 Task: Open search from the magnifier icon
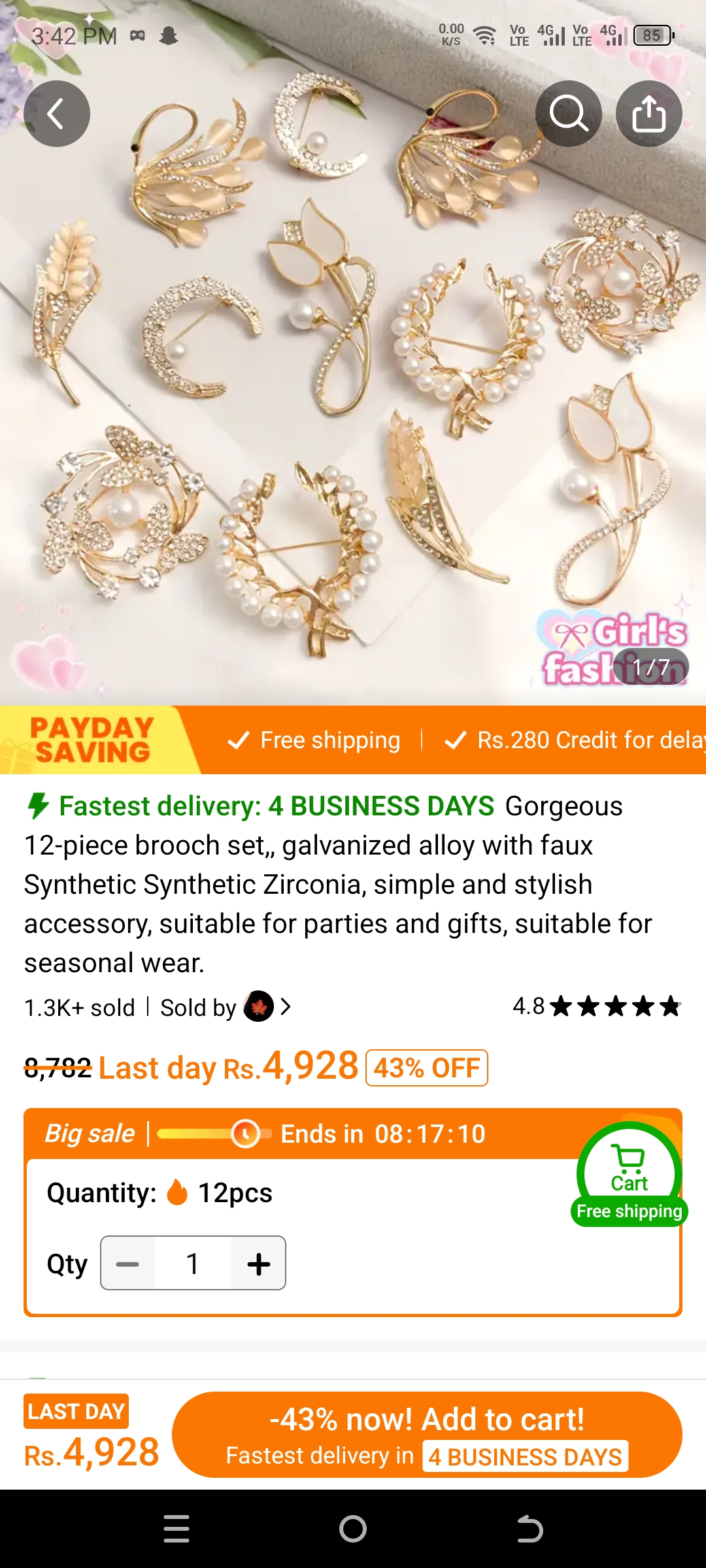(x=569, y=114)
